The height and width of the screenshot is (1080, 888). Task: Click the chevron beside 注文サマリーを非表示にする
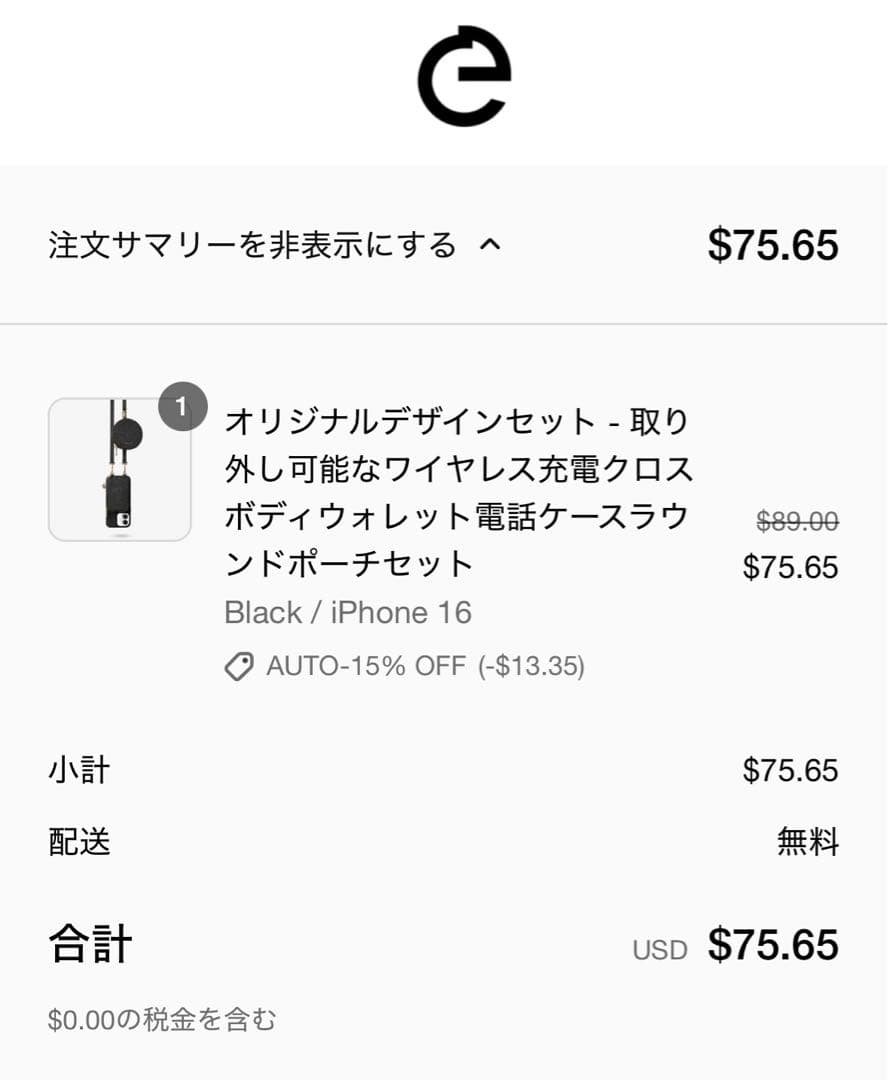(x=489, y=244)
